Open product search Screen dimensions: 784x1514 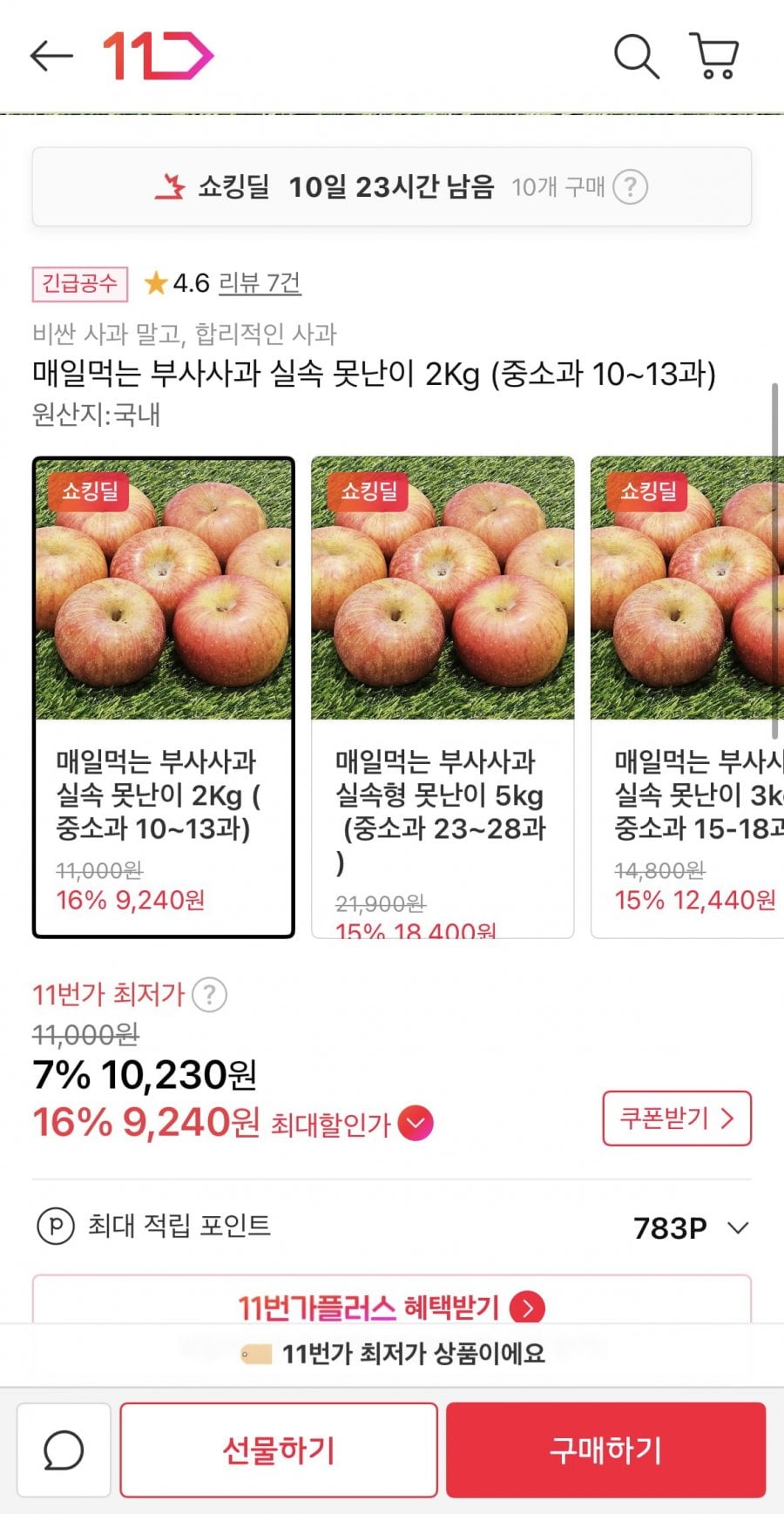(636, 57)
